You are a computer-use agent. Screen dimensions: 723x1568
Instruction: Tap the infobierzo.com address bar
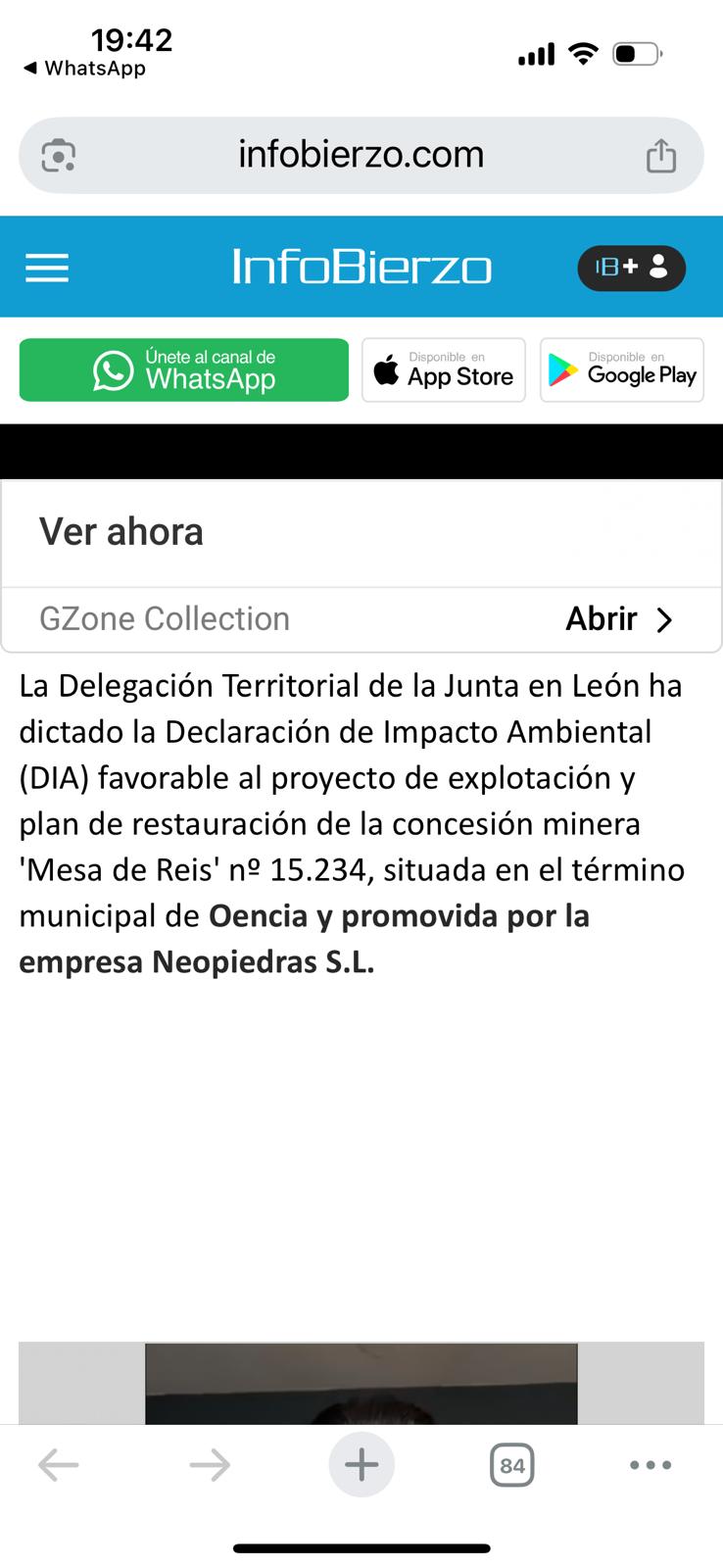point(361,155)
